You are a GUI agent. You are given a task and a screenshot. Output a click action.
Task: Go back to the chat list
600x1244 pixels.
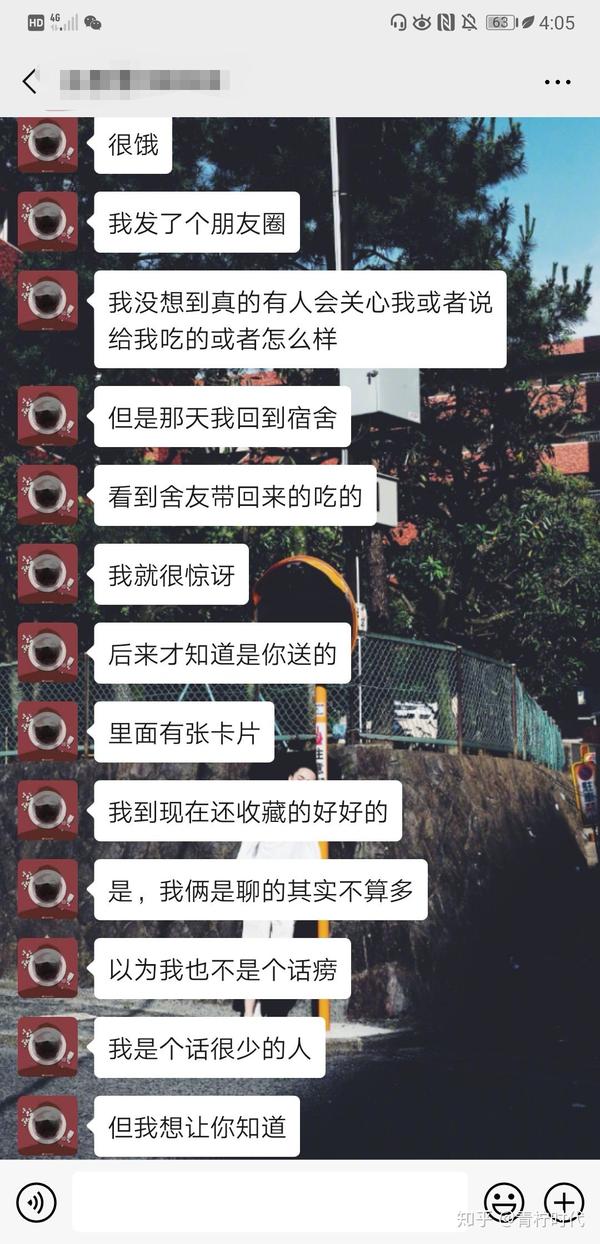point(29,81)
